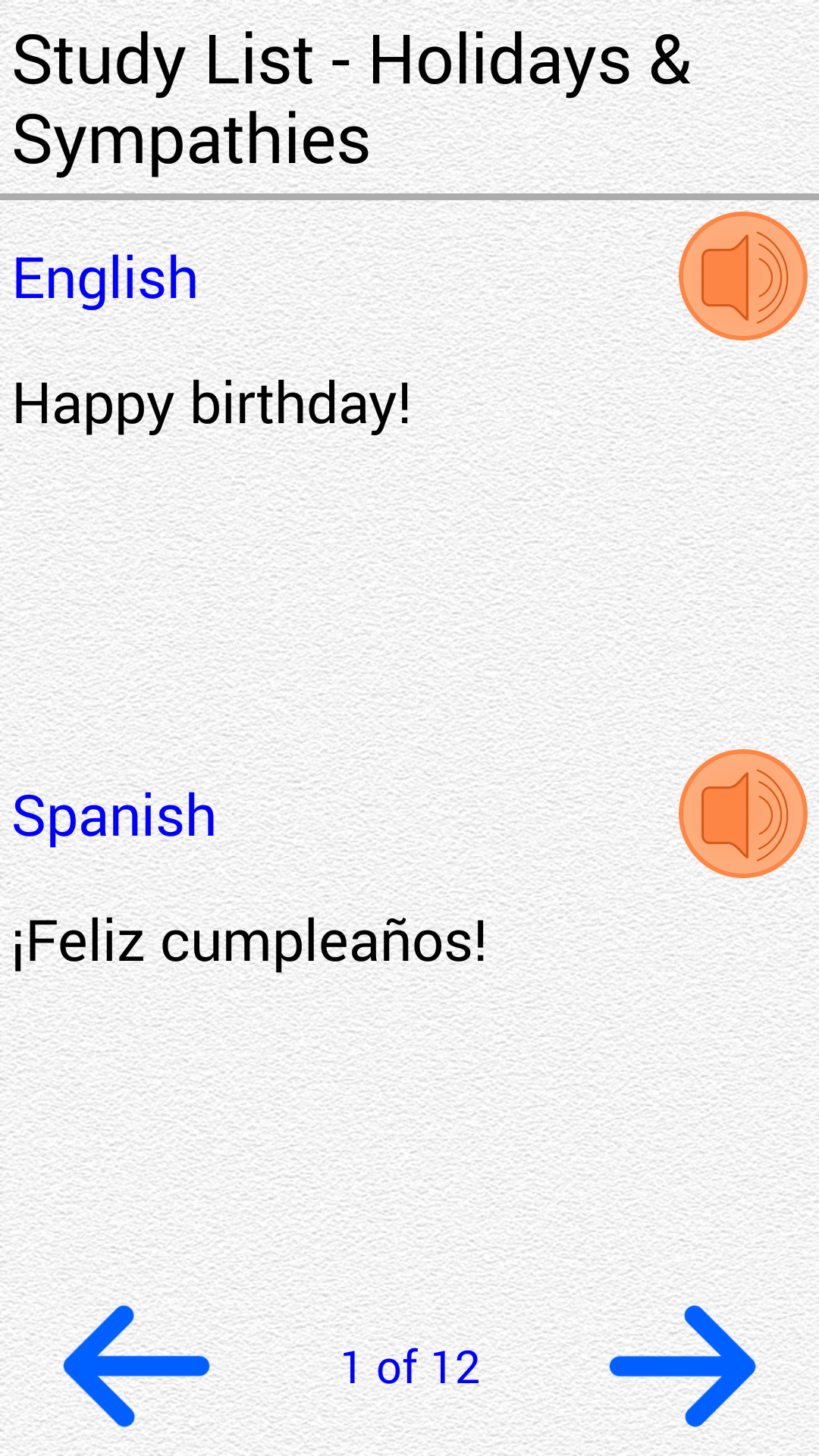Screen dimensions: 819x1456
Task: Go to the previous phrase with left arrow
Action: [x=136, y=1366]
